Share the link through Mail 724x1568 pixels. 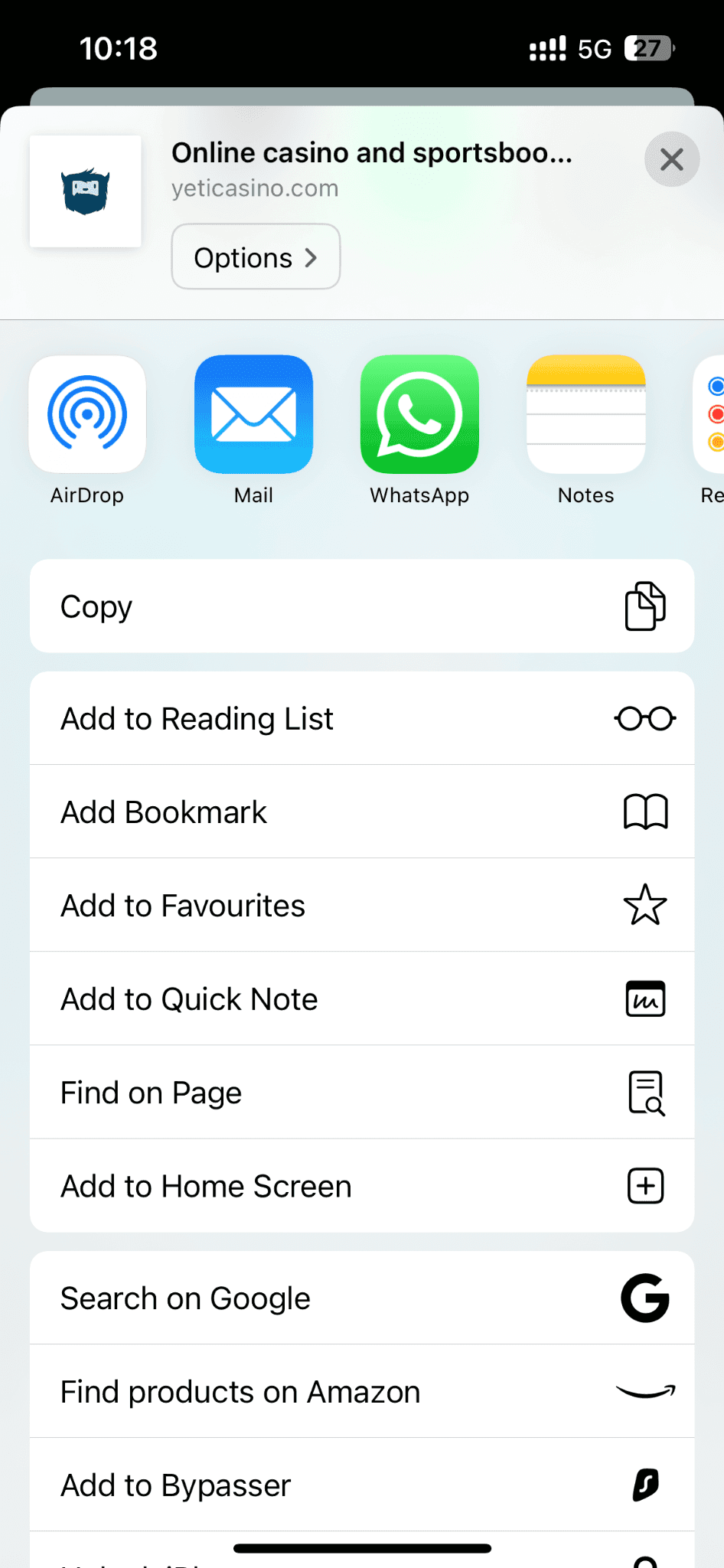(x=253, y=413)
